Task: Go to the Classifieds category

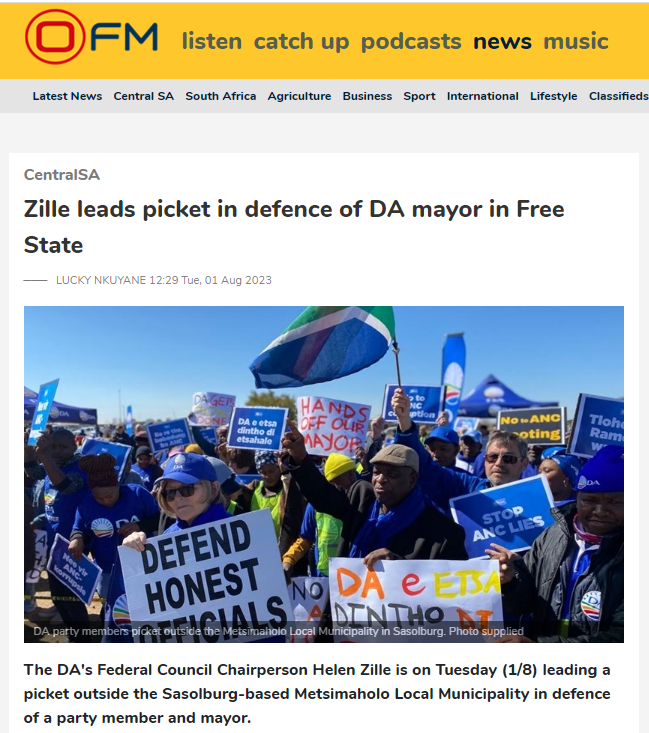Action: (618, 96)
